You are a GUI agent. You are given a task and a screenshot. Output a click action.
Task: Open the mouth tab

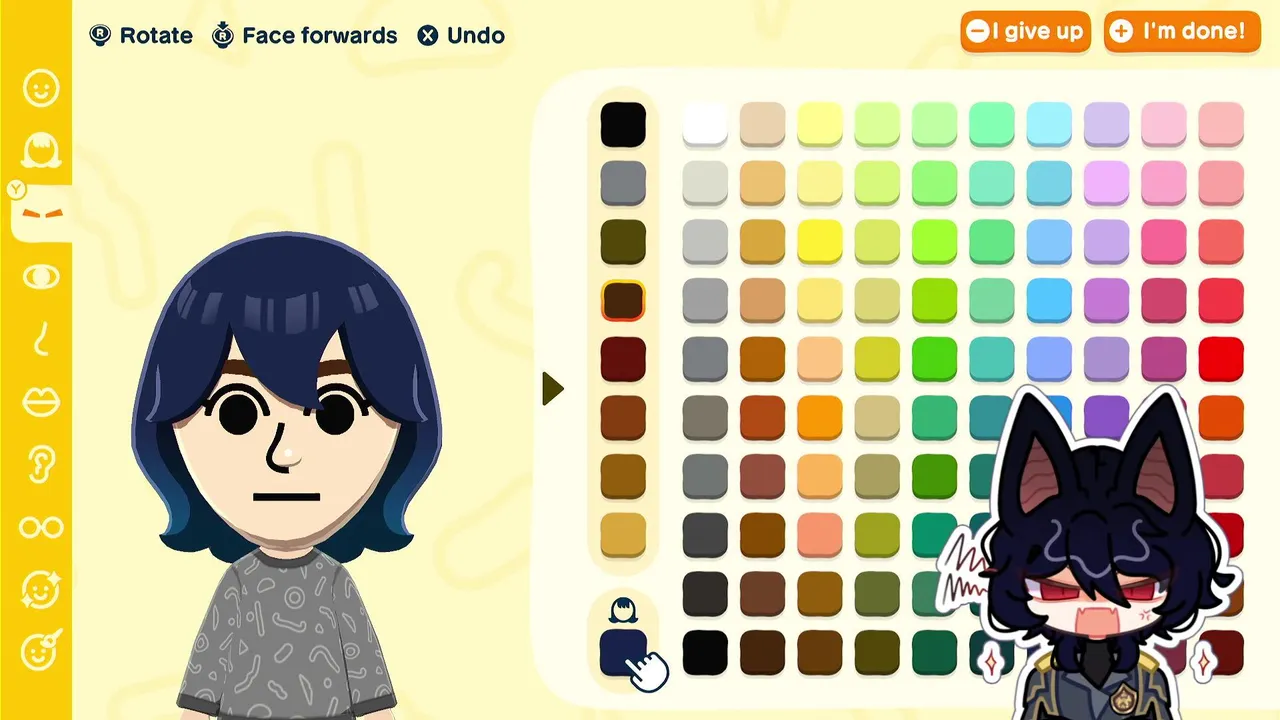point(41,402)
